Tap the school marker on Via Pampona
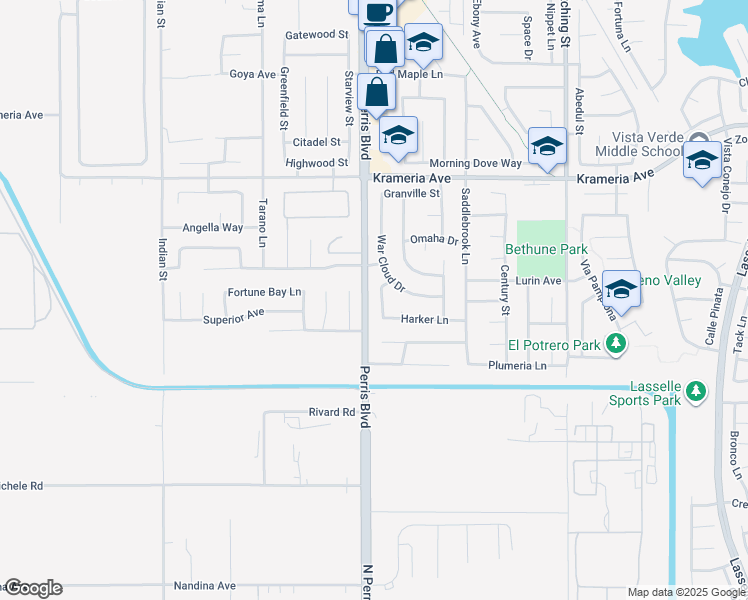The height and width of the screenshot is (600, 748). point(621,290)
